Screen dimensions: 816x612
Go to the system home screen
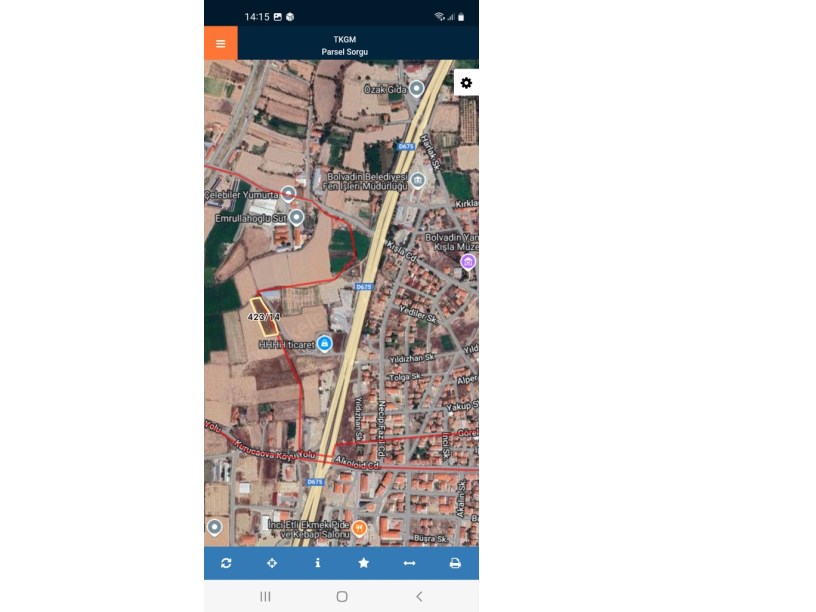point(342,596)
